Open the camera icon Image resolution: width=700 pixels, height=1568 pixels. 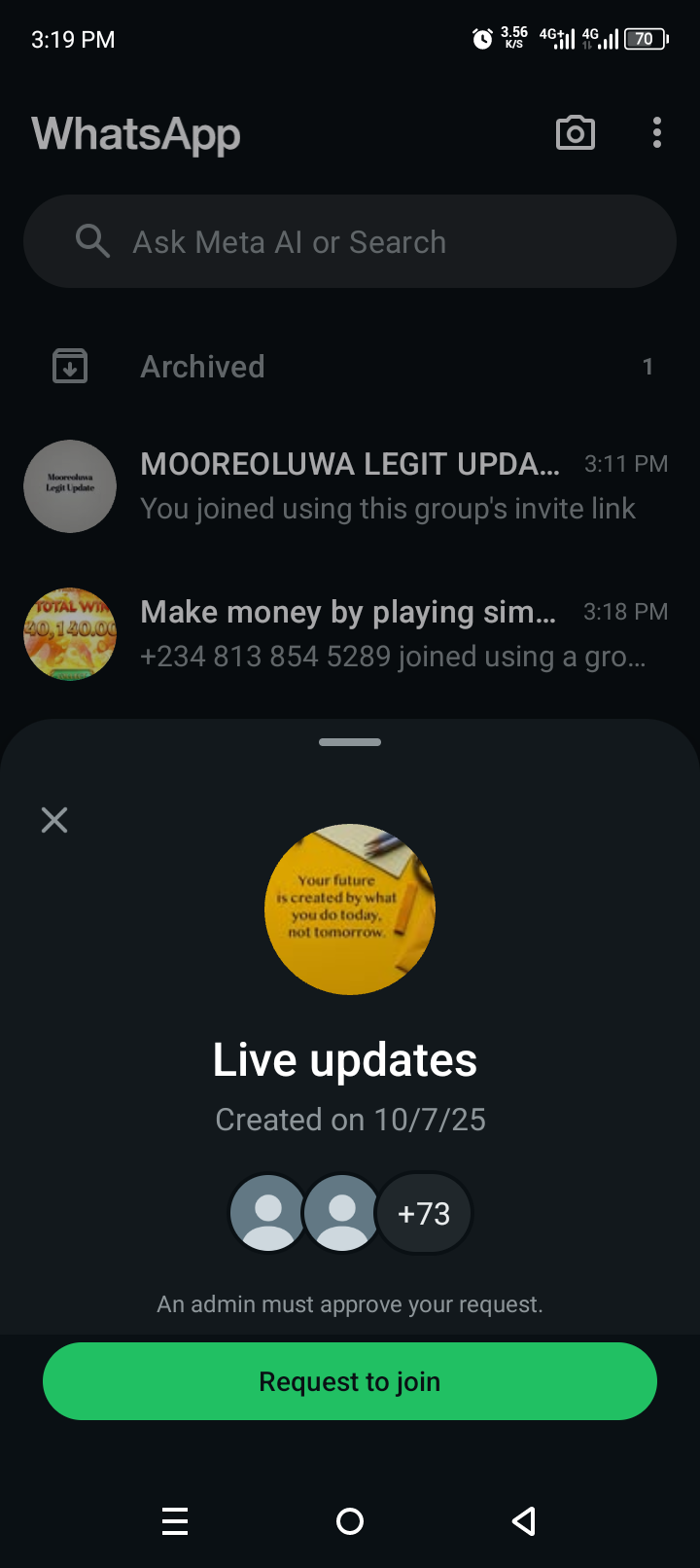(575, 133)
